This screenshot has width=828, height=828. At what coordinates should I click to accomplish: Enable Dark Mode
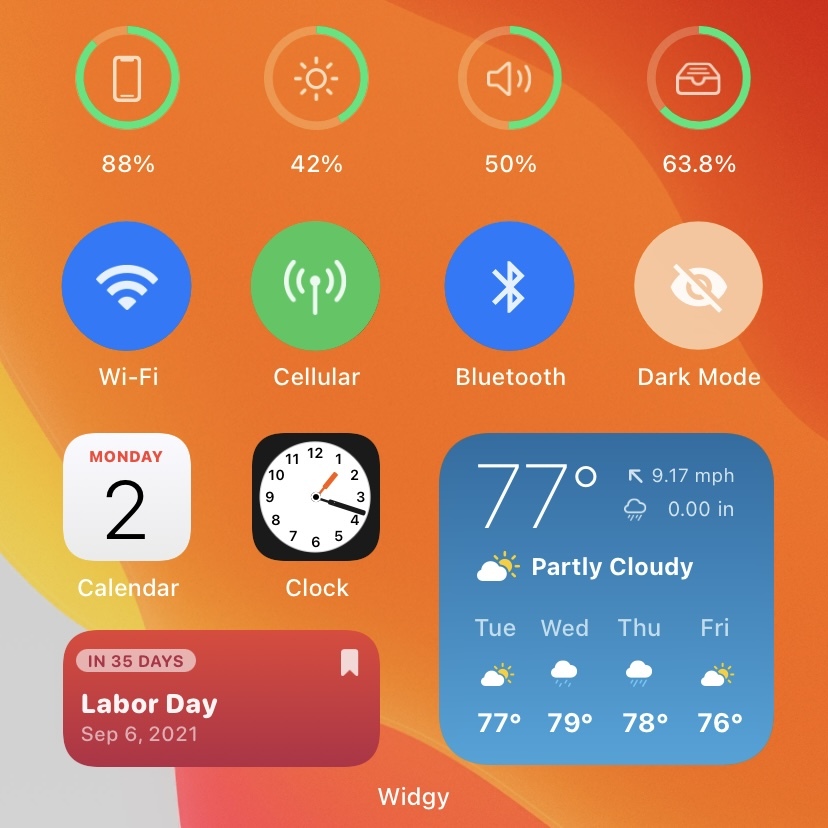[x=698, y=286]
